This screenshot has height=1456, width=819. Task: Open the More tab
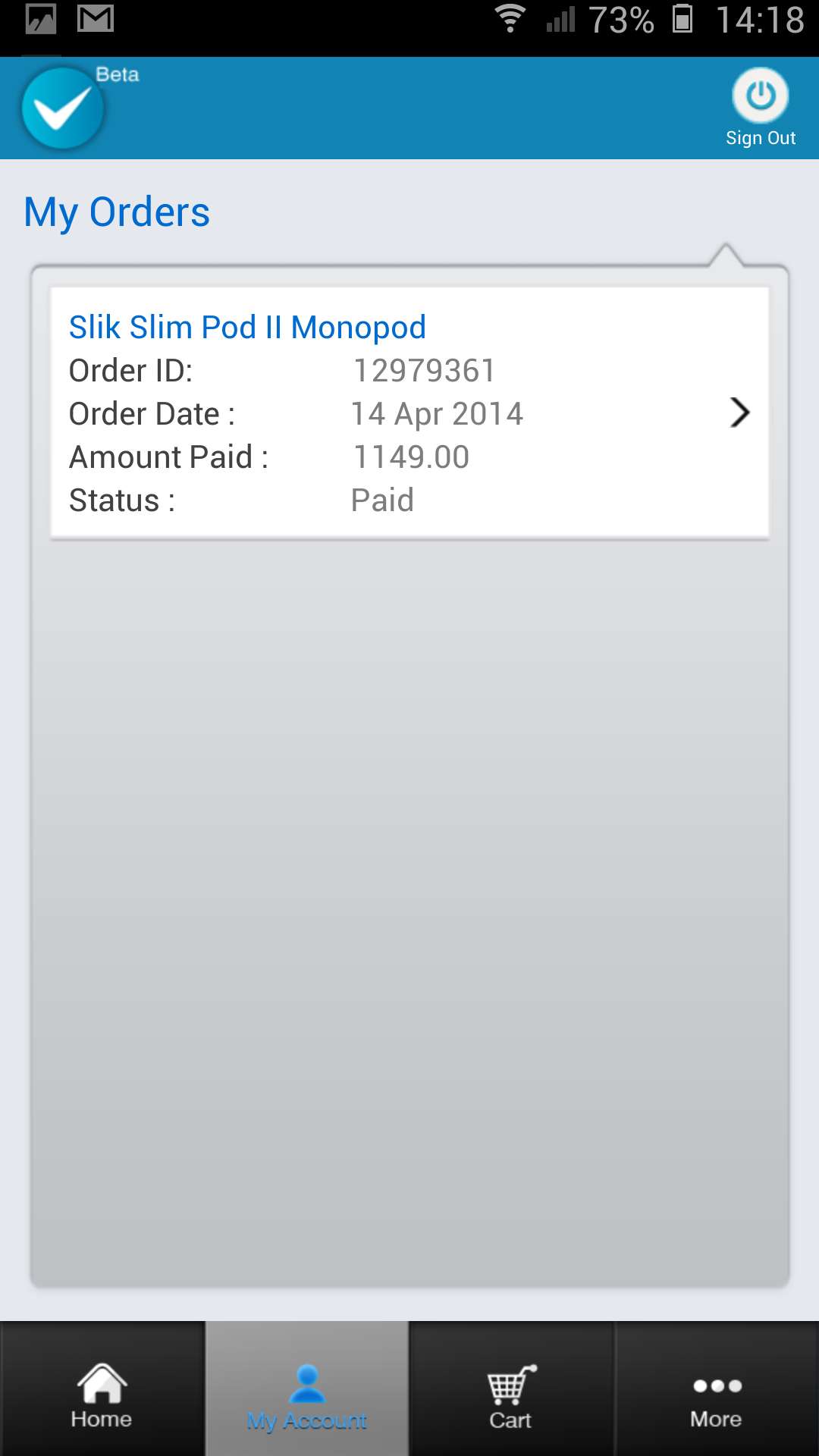tap(717, 1394)
